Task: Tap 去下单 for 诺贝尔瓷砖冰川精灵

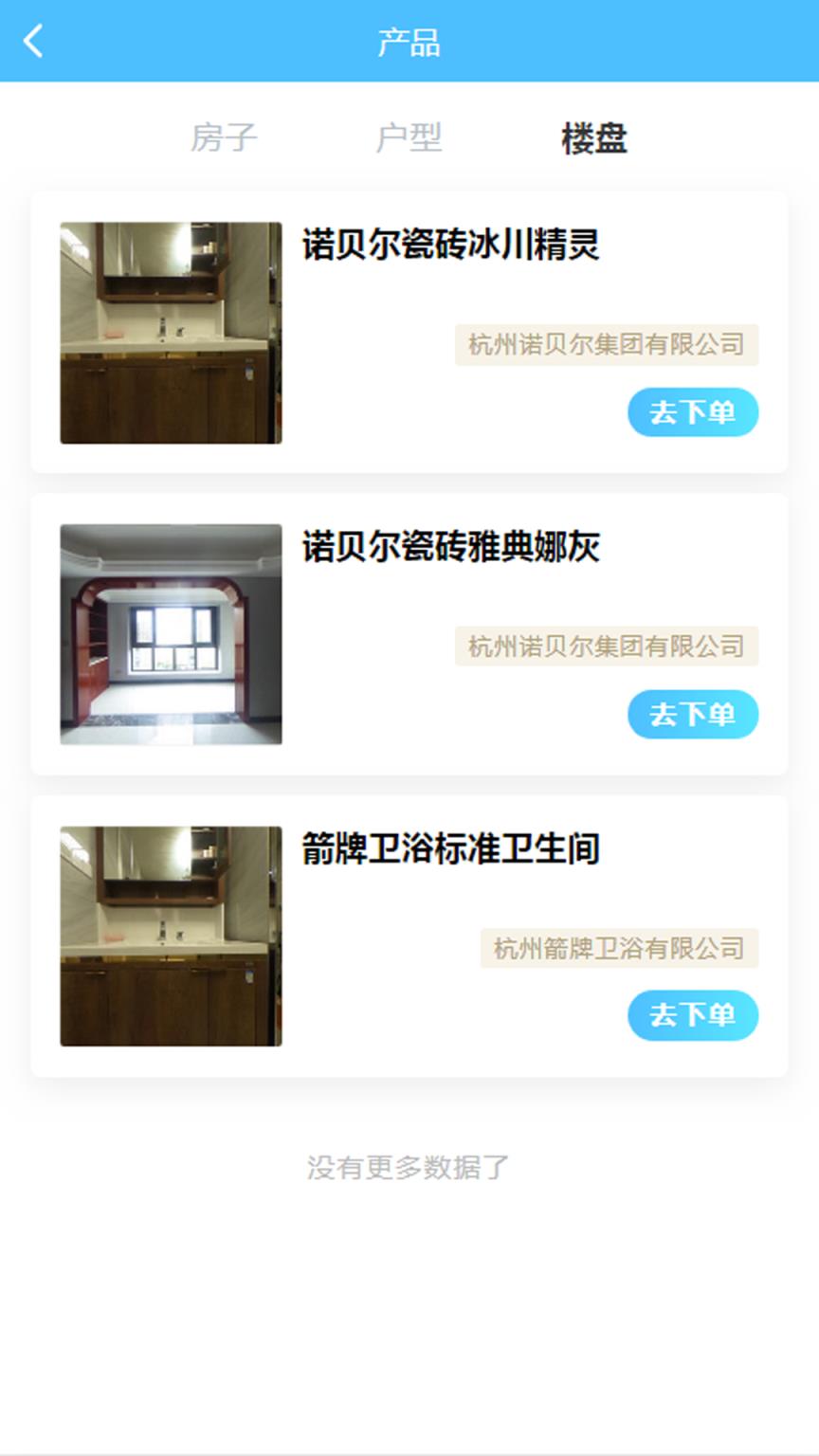Action: tap(693, 412)
